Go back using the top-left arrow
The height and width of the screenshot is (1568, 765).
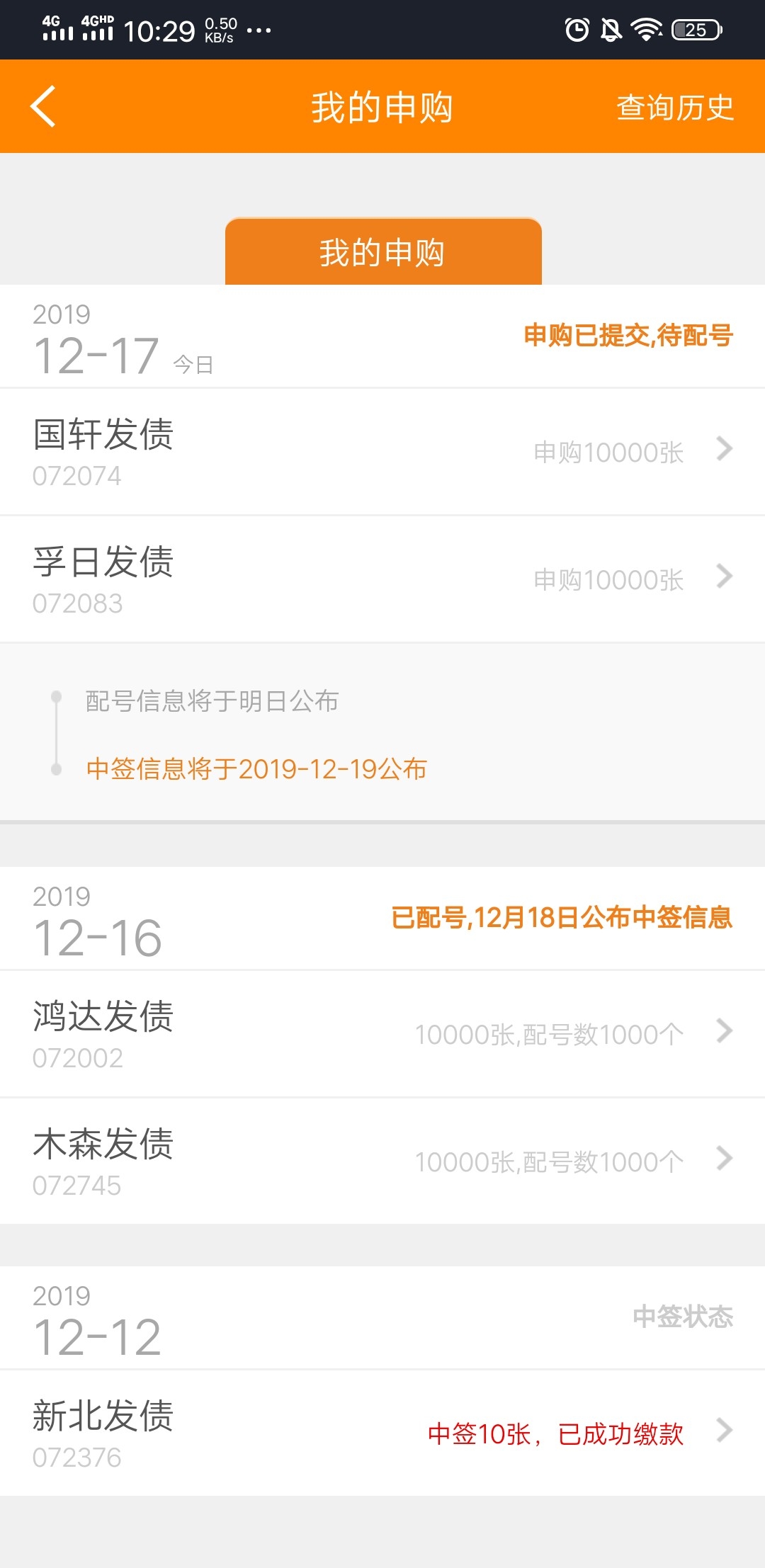pyautogui.click(x=43, y=107)
